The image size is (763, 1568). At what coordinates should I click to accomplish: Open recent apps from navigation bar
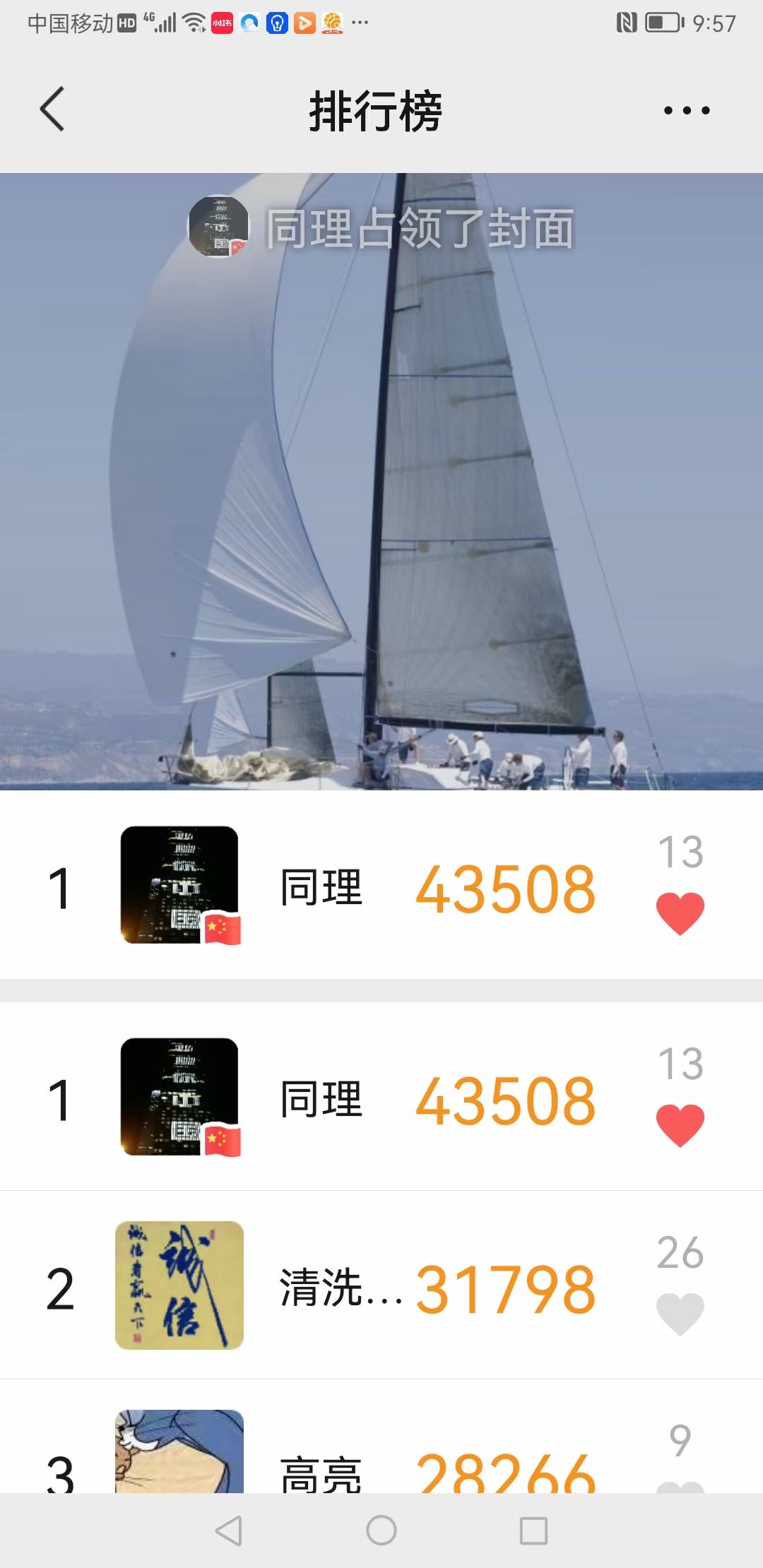(533, 1531)
